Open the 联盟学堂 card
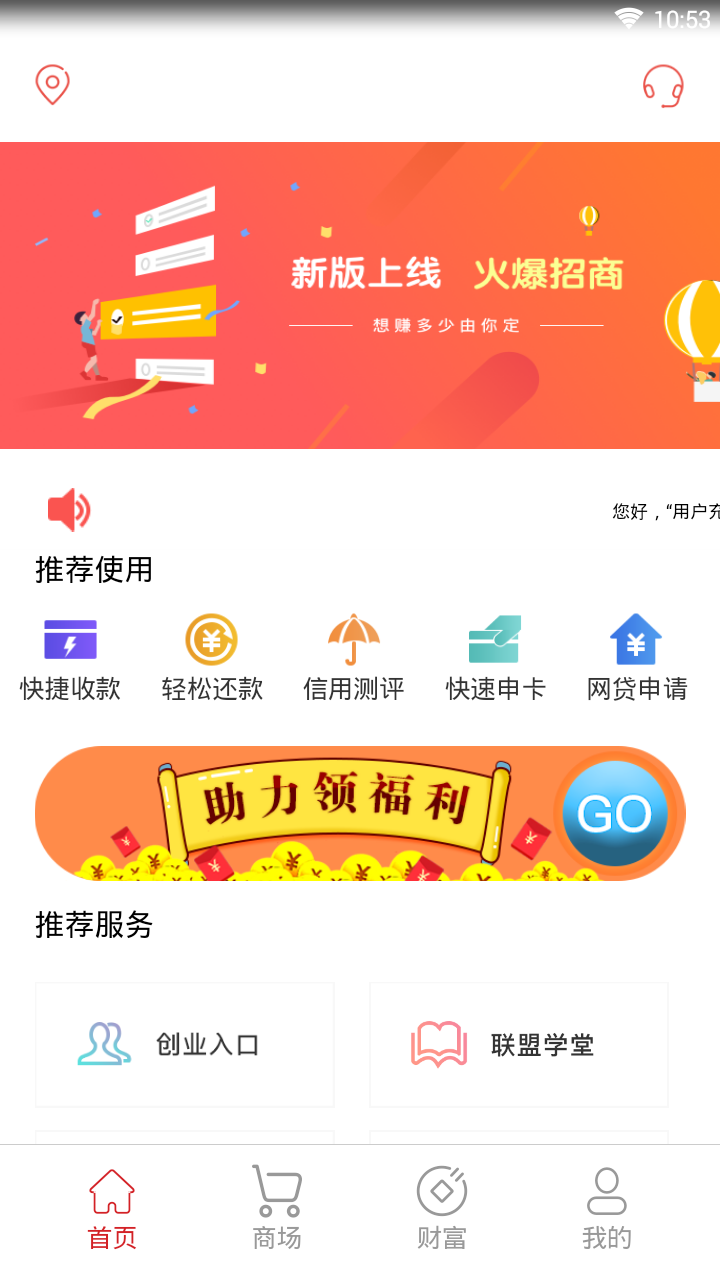 click(x=519, y=1045)
